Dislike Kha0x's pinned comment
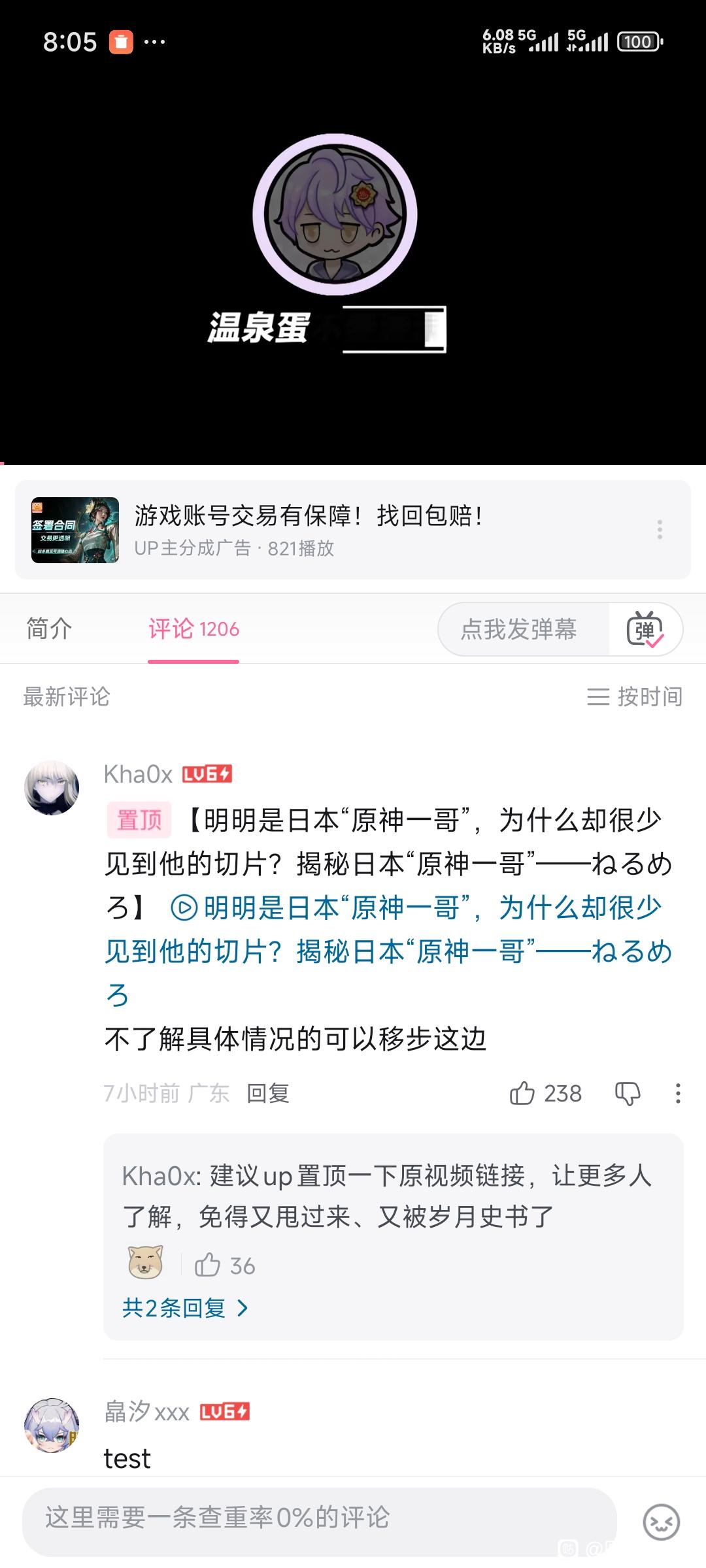Viewport: 706px width, 1568px height. (x=628, y=1093)
